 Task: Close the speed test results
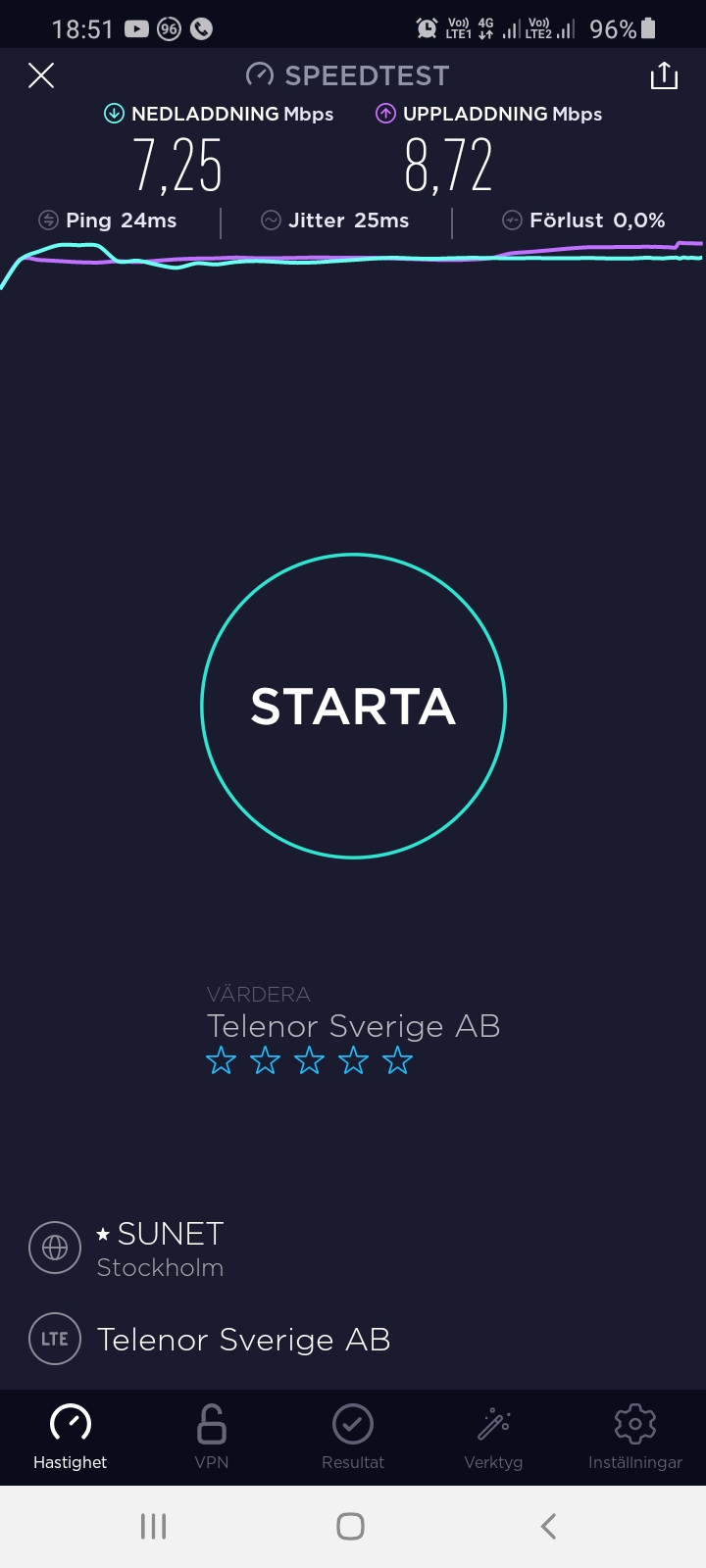point(41,75)
